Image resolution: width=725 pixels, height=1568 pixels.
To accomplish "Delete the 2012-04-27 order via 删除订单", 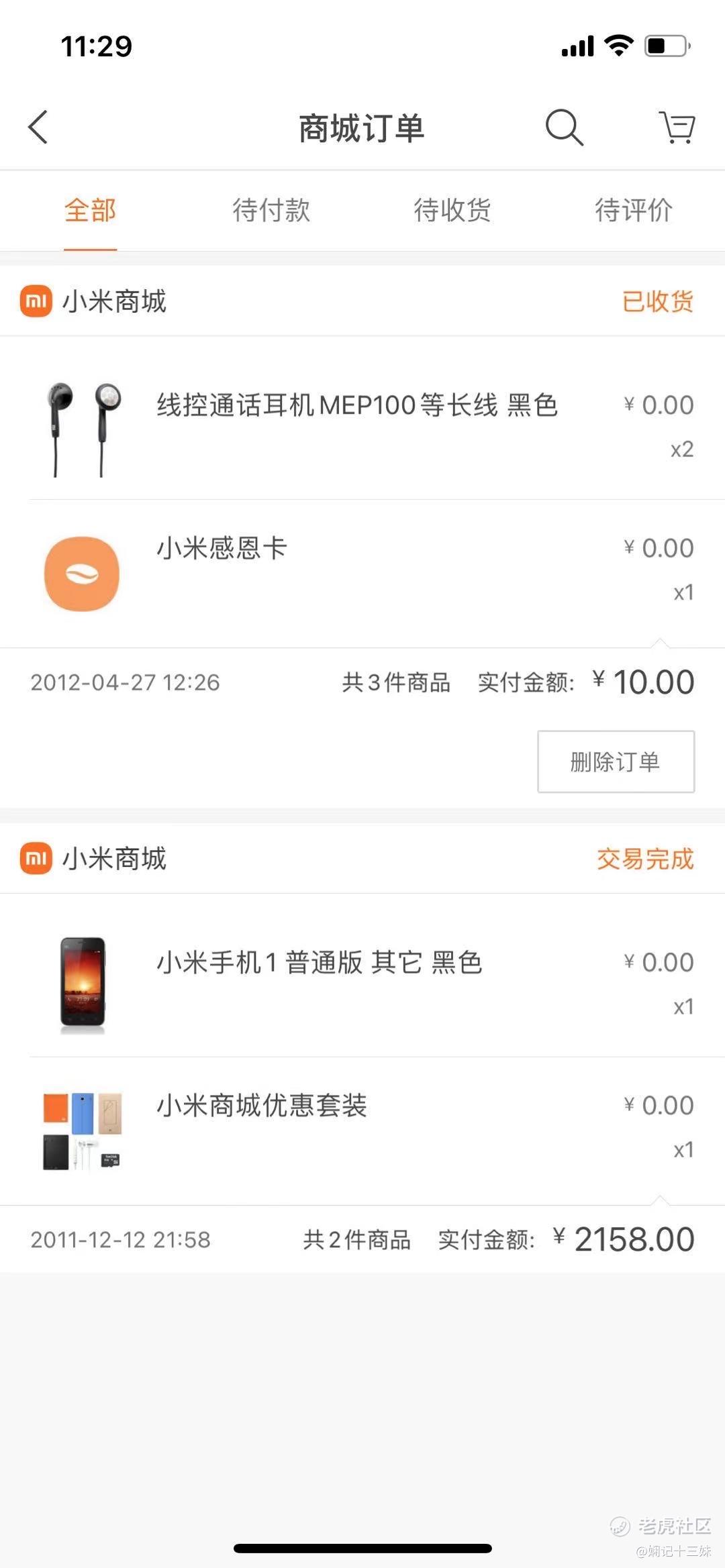I will (616, 762).
